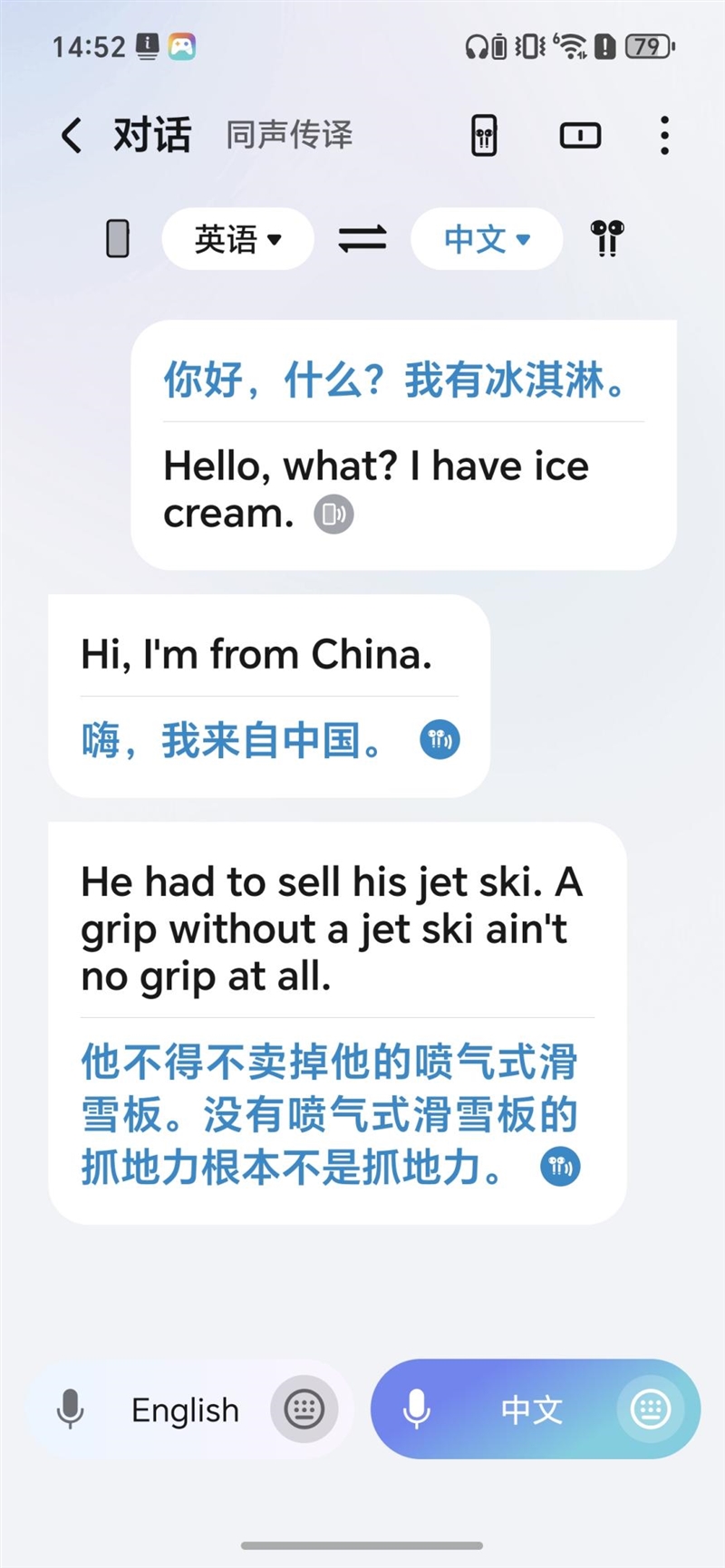Play audio for the jet ski translation

click(560, 1166)
